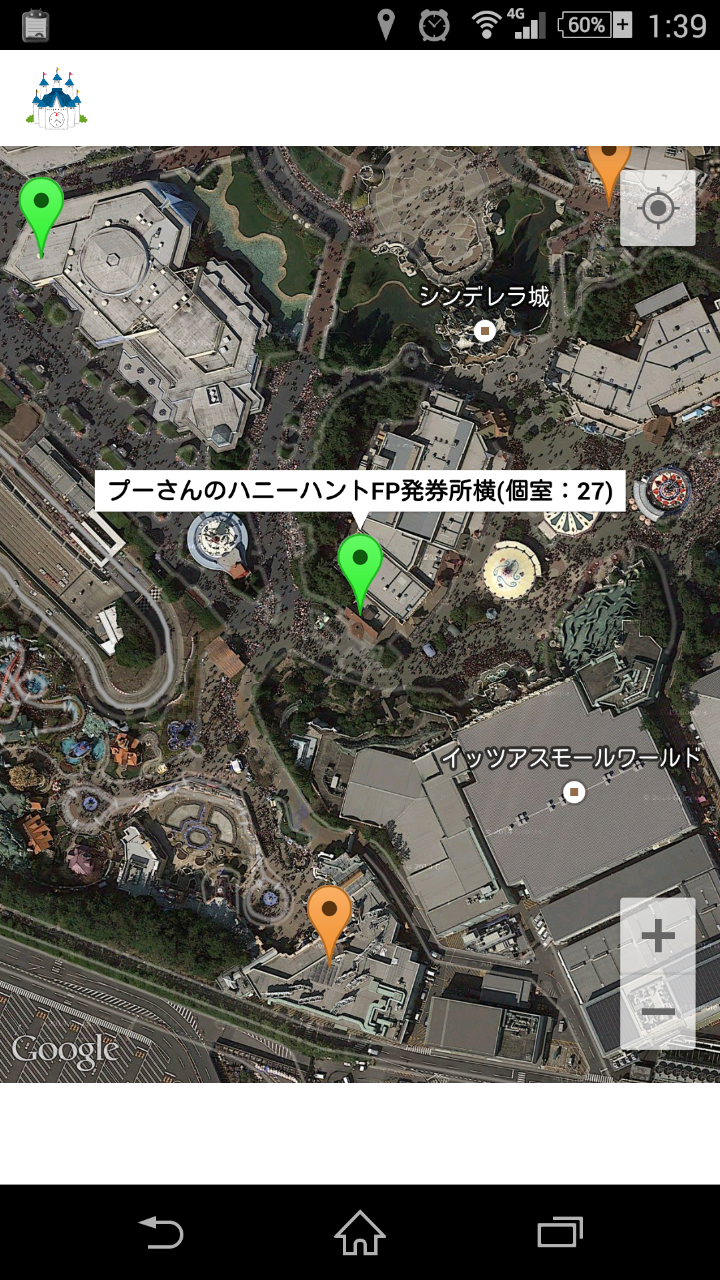The height and width of the screenshot is (1280, 720).
Task: Select the green marker under the info bubble
Action: click(360, 564)
